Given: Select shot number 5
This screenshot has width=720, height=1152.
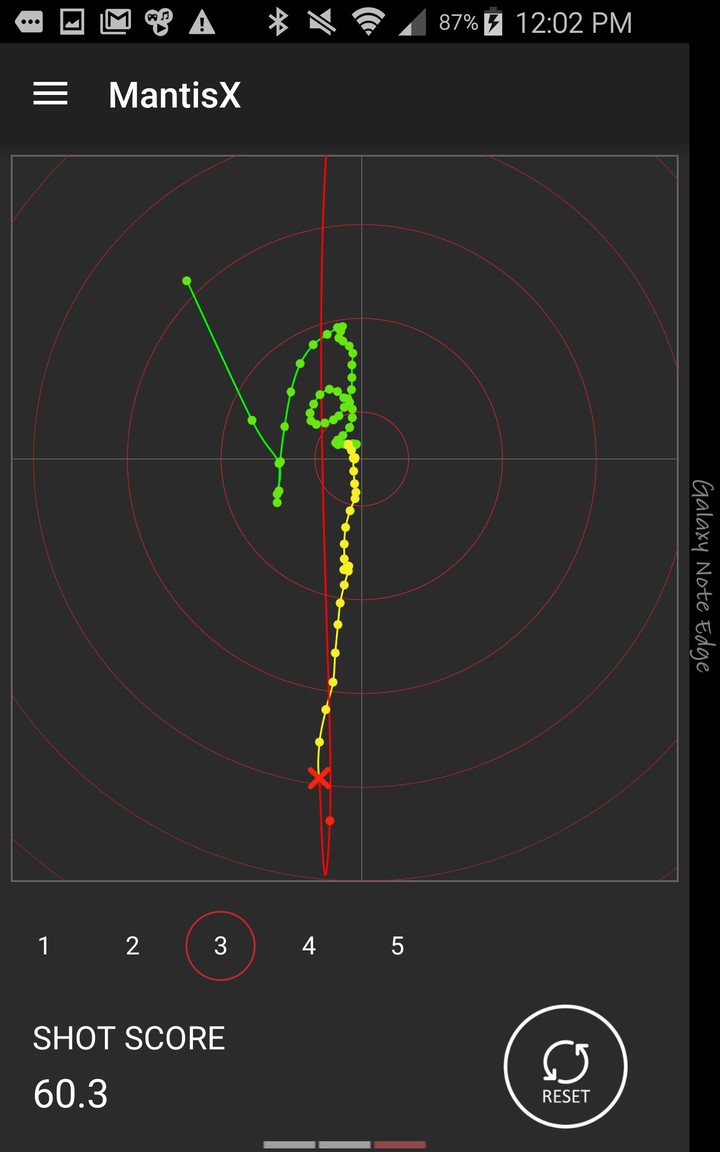Looking at the screenshot, I should click(397, 946).
